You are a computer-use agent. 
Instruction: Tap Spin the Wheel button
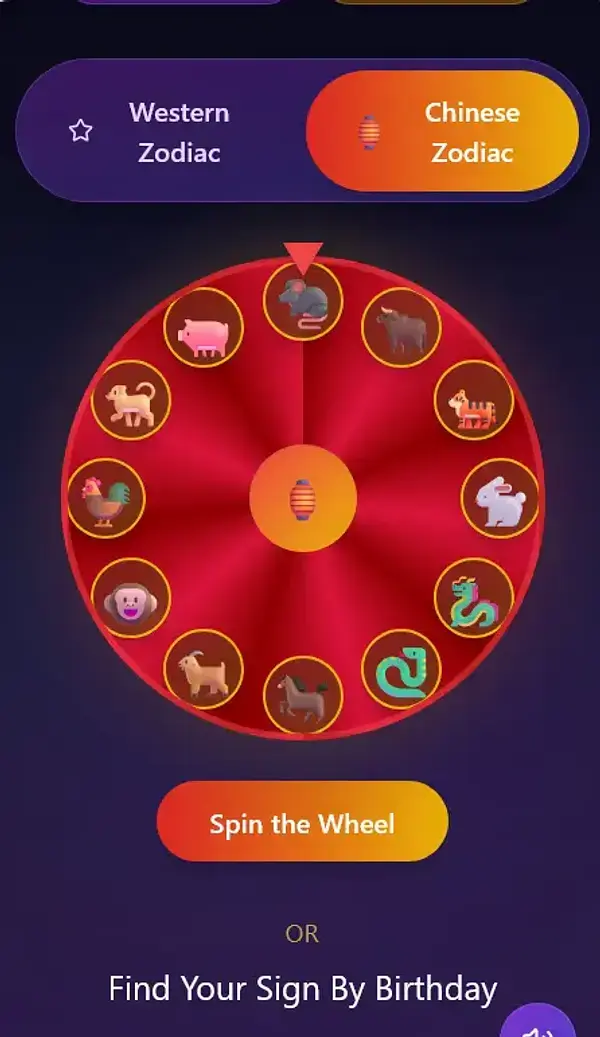pos(302,823)
